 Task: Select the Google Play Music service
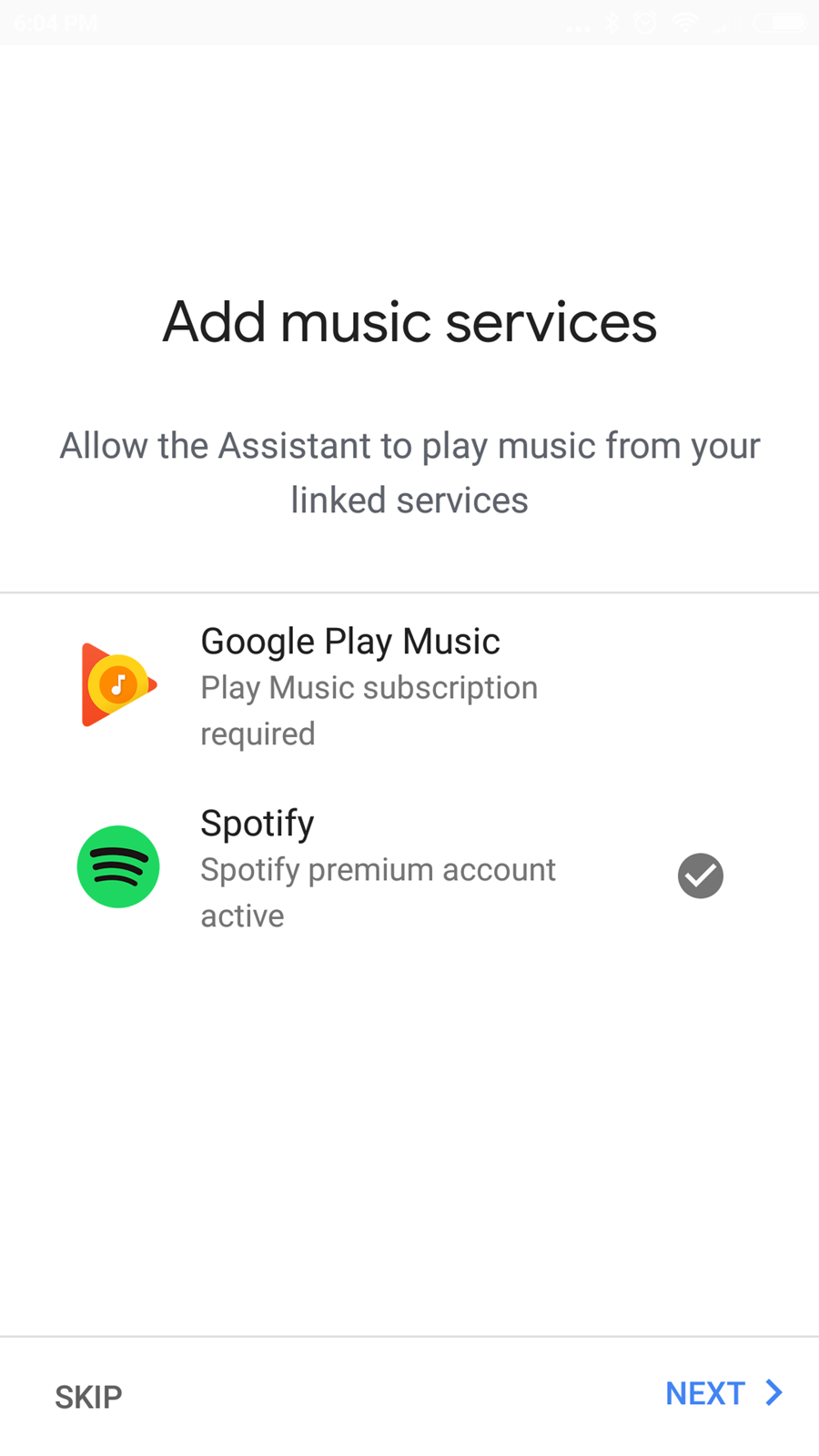[x=409, y=685]
